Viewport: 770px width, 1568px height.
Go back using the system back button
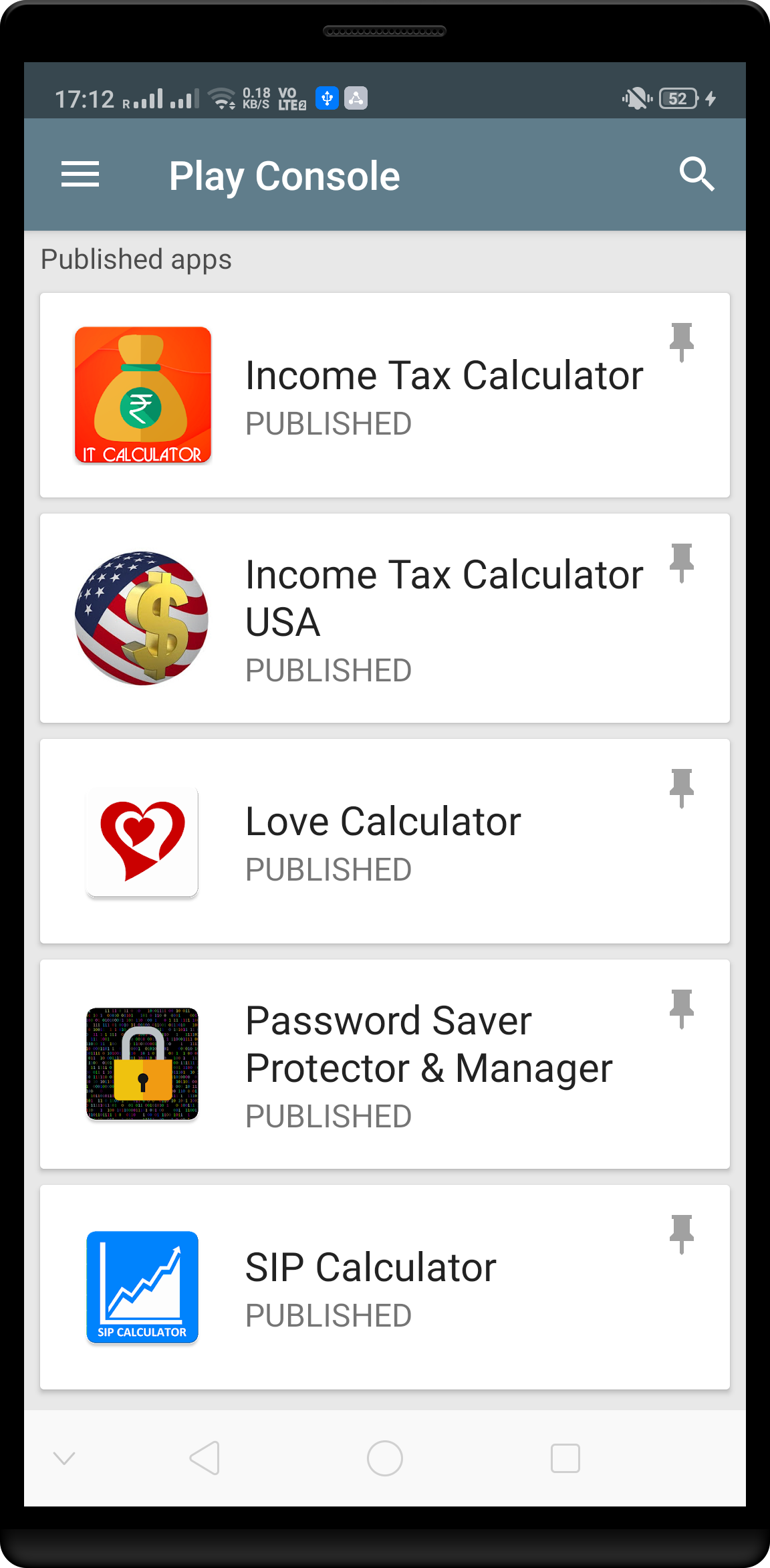pos(205,1458)
